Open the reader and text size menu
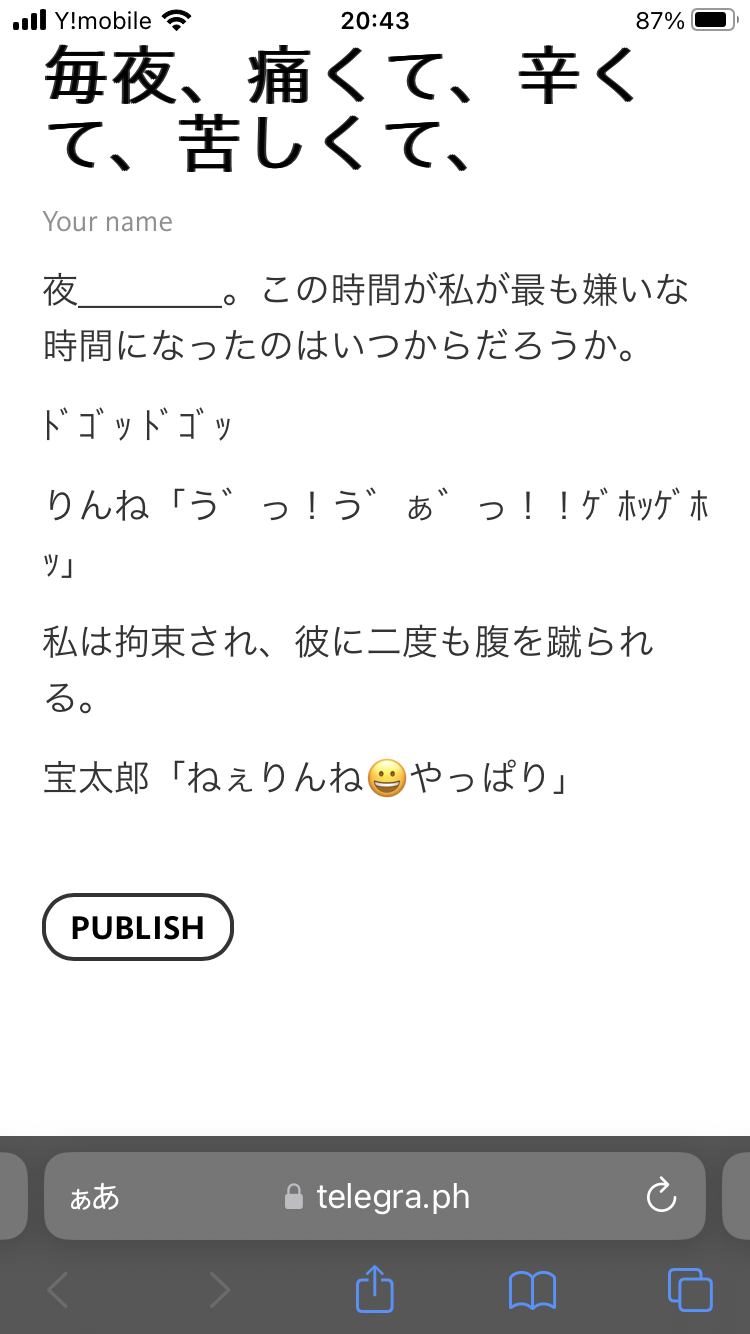Screen dimensions: 750x1334 (95, 1197)
